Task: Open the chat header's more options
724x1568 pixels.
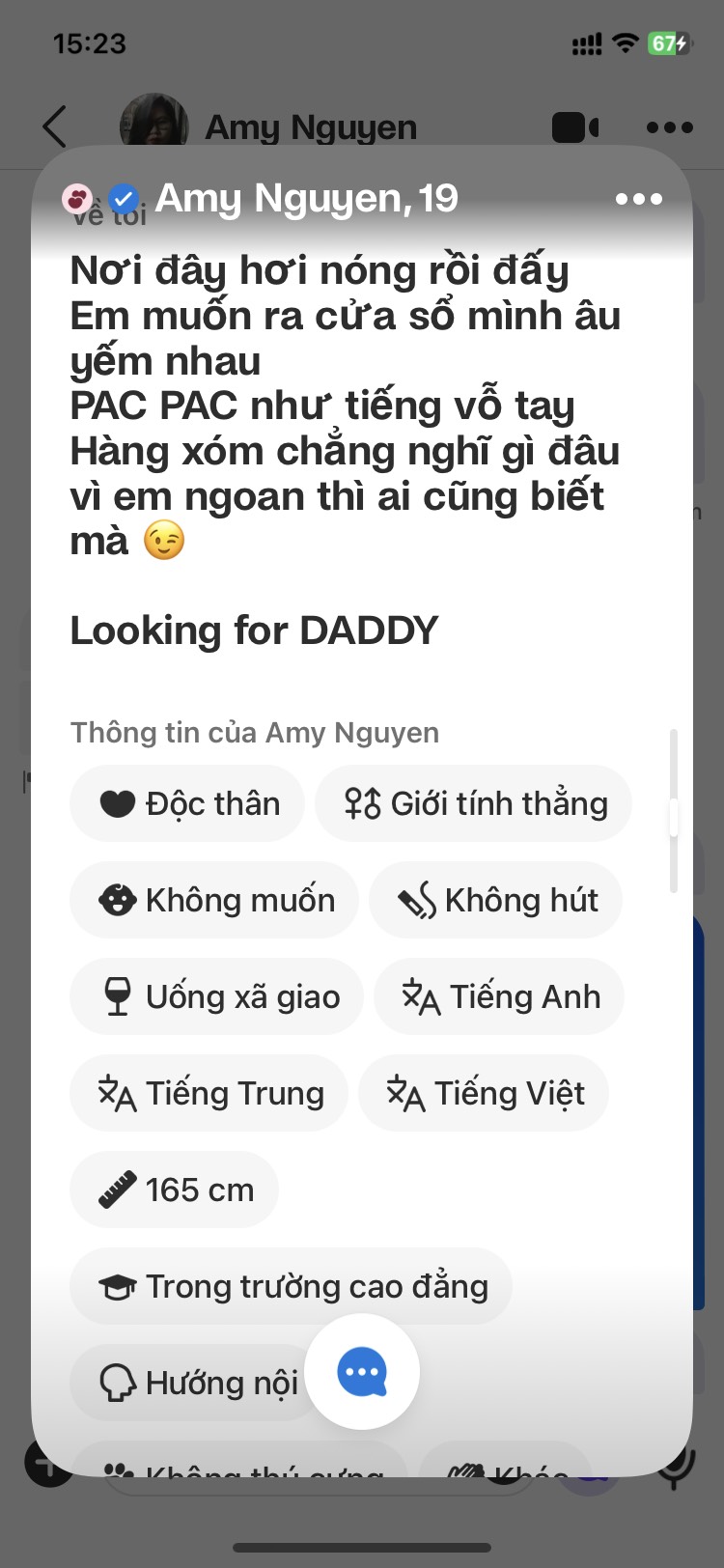Action: click(669, 126)
